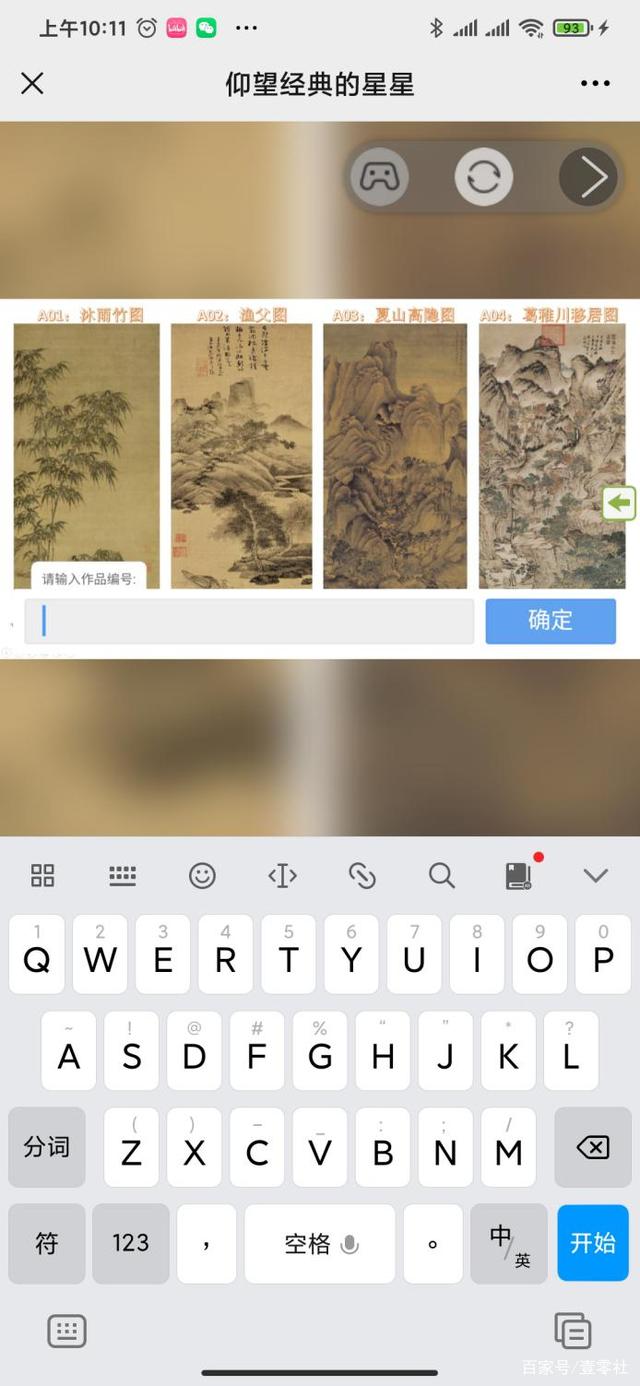
Task: Switch to the 123 number keyboard
Action: click(x=131, y=1243)
